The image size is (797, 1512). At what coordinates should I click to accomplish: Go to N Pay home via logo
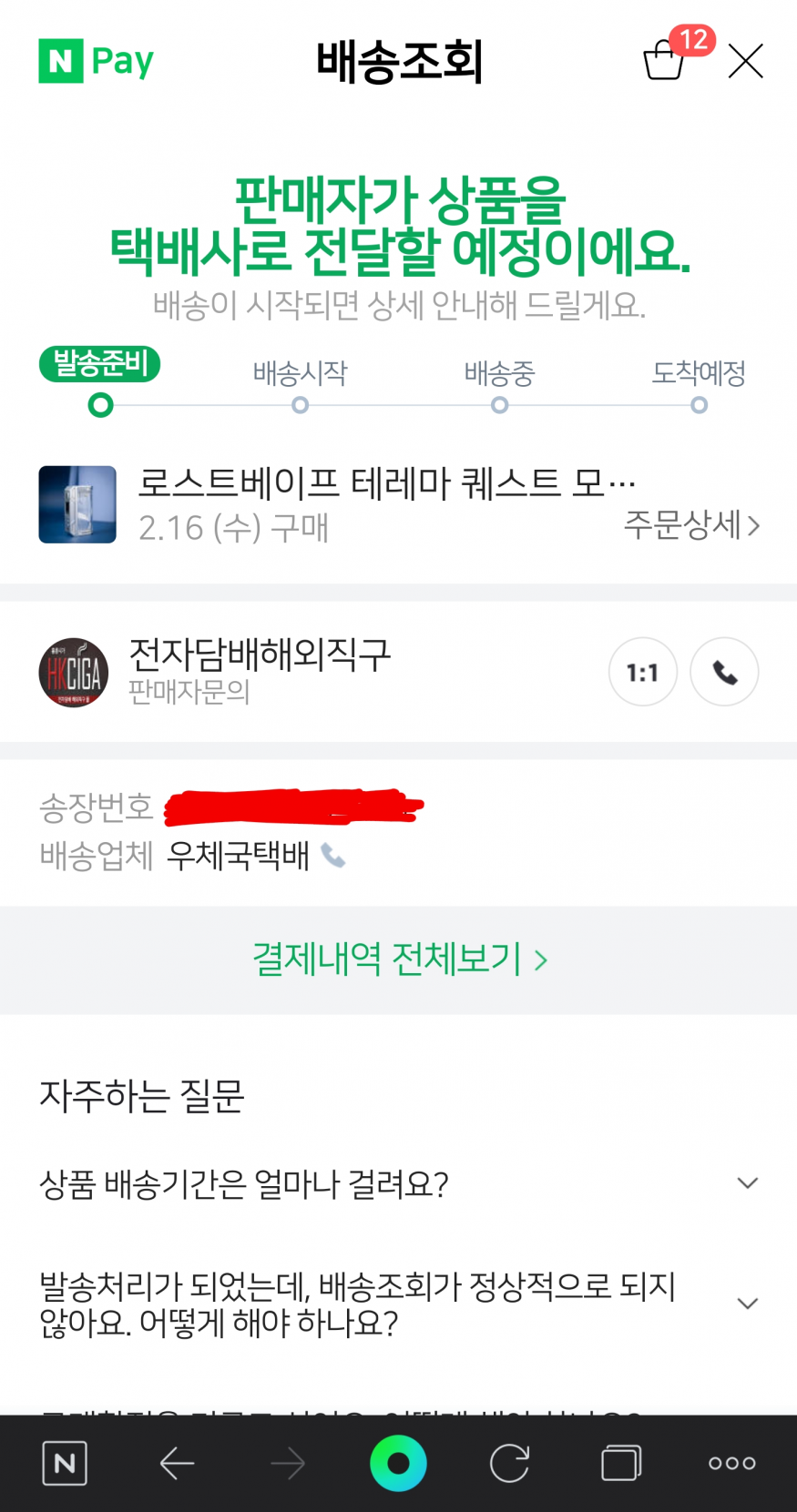coord(96,61)
